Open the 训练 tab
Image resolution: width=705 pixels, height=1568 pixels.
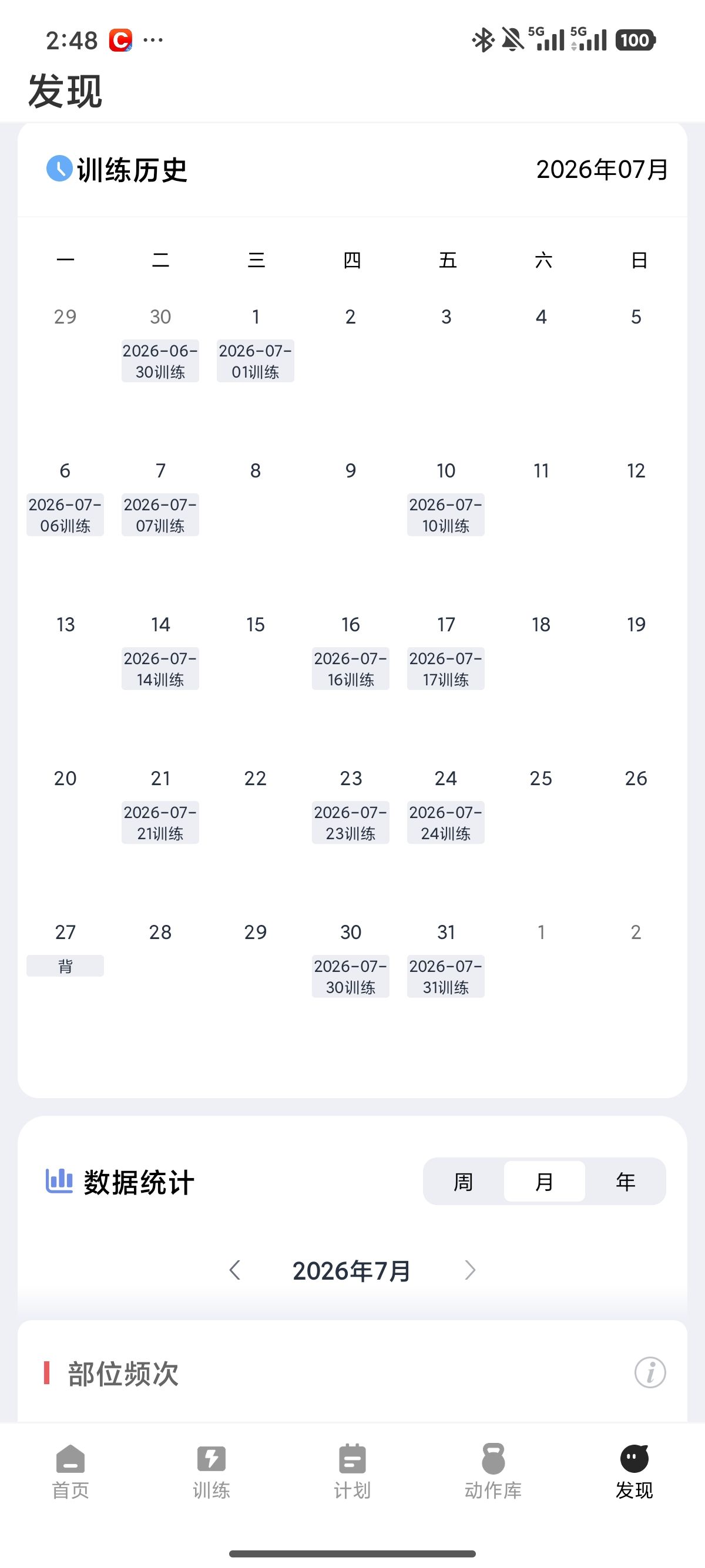pos(211,1472)
